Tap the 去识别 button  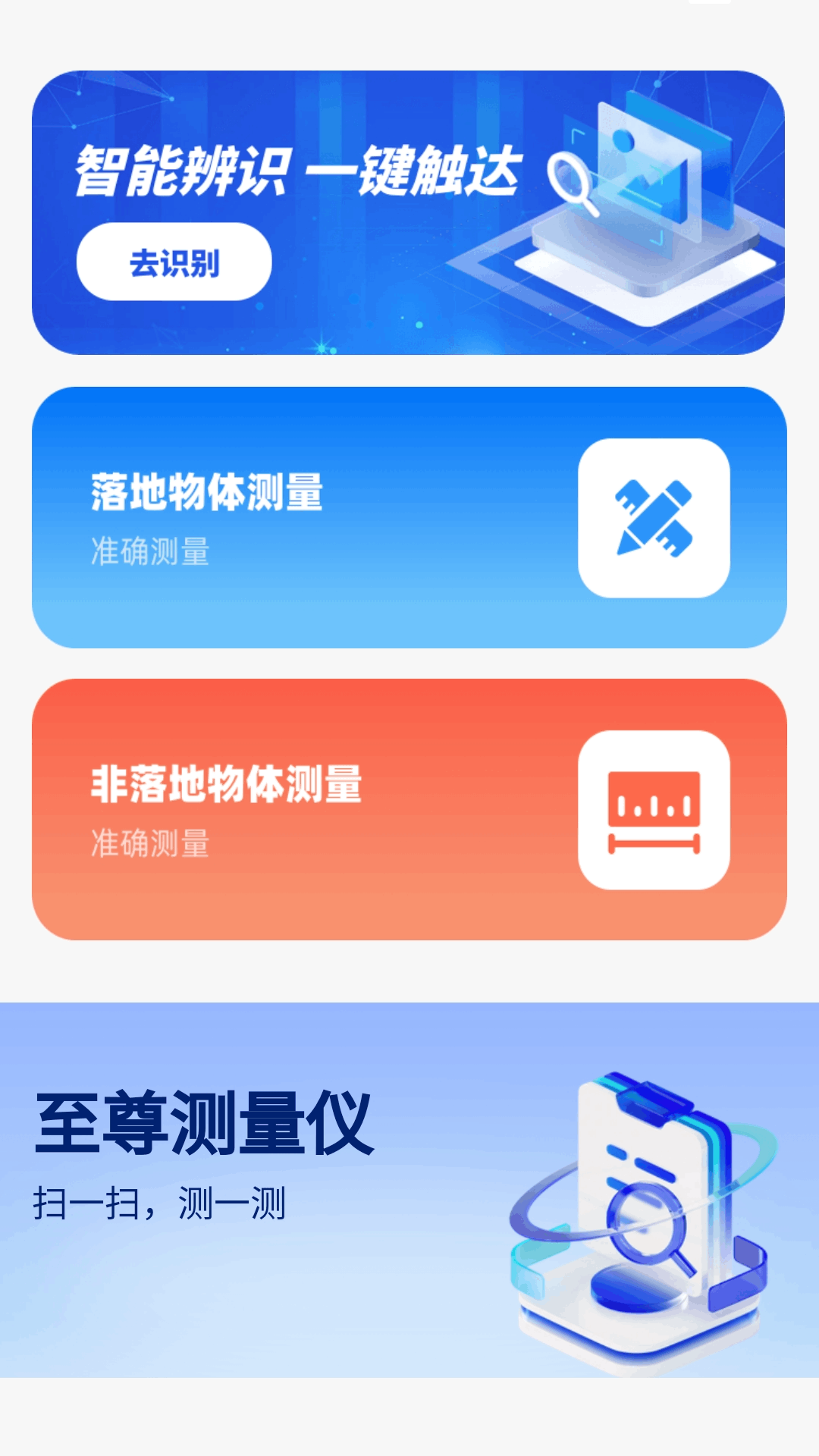click(x=174, y=262)
